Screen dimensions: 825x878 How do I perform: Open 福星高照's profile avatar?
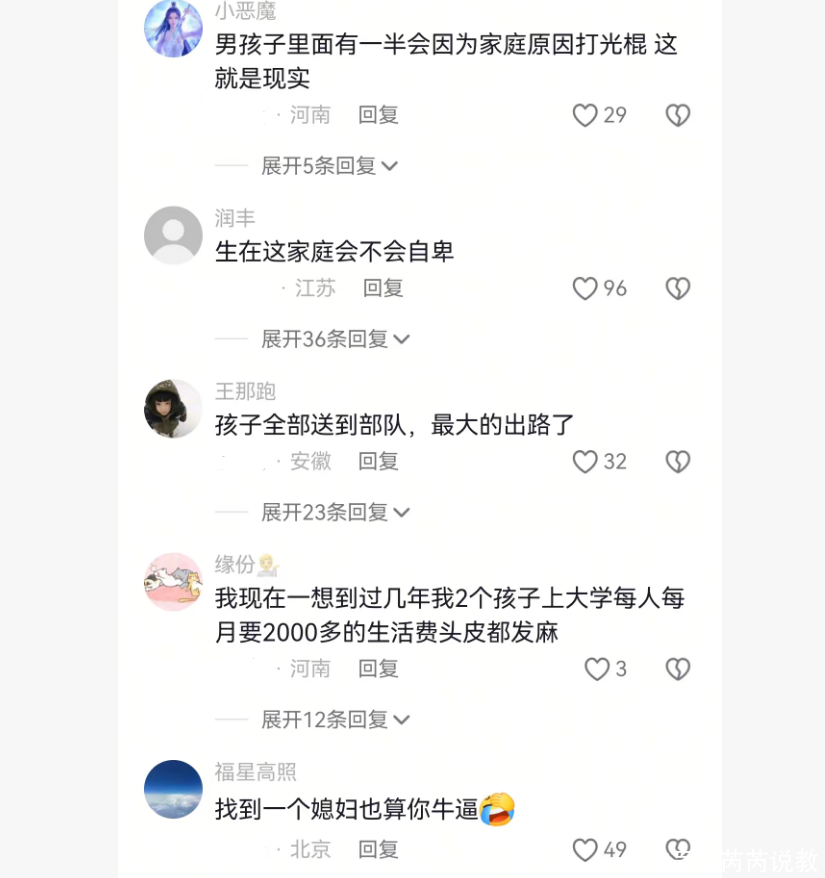[x=173, y=789]
